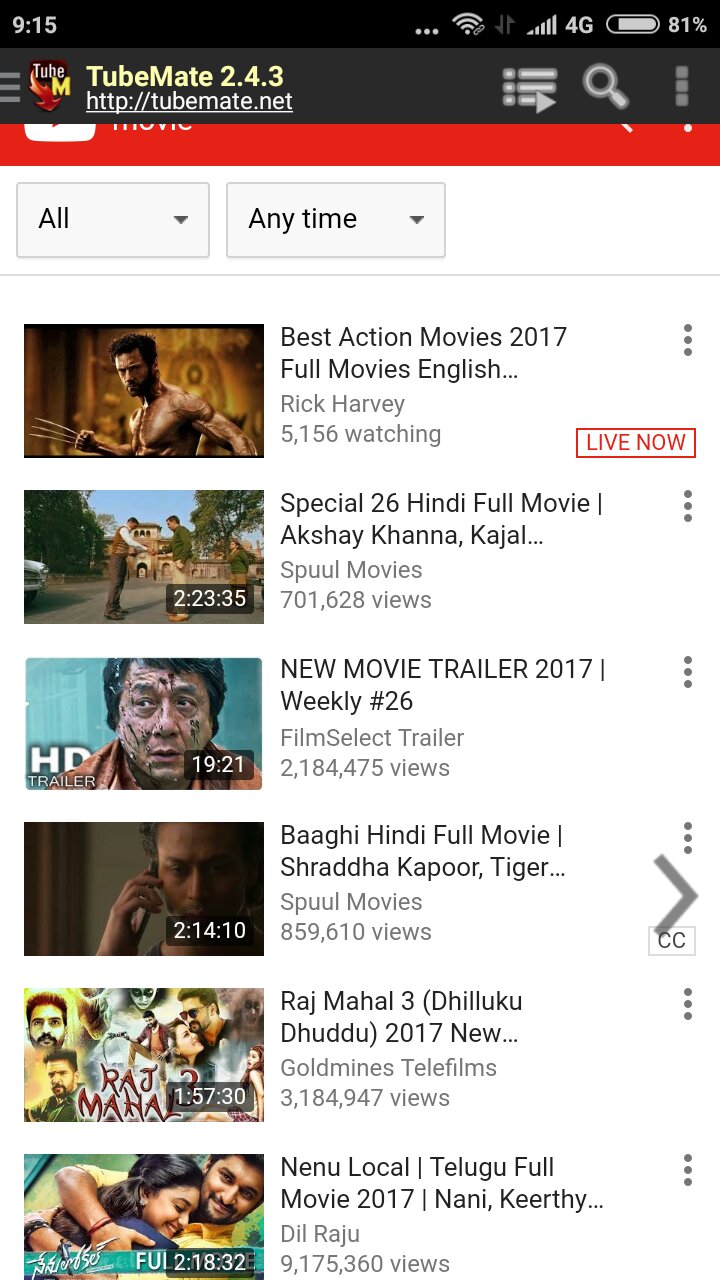Play Special 26 Hindi Full Movie
This screenshot has height=1280, width=720.
coord(144,556)
